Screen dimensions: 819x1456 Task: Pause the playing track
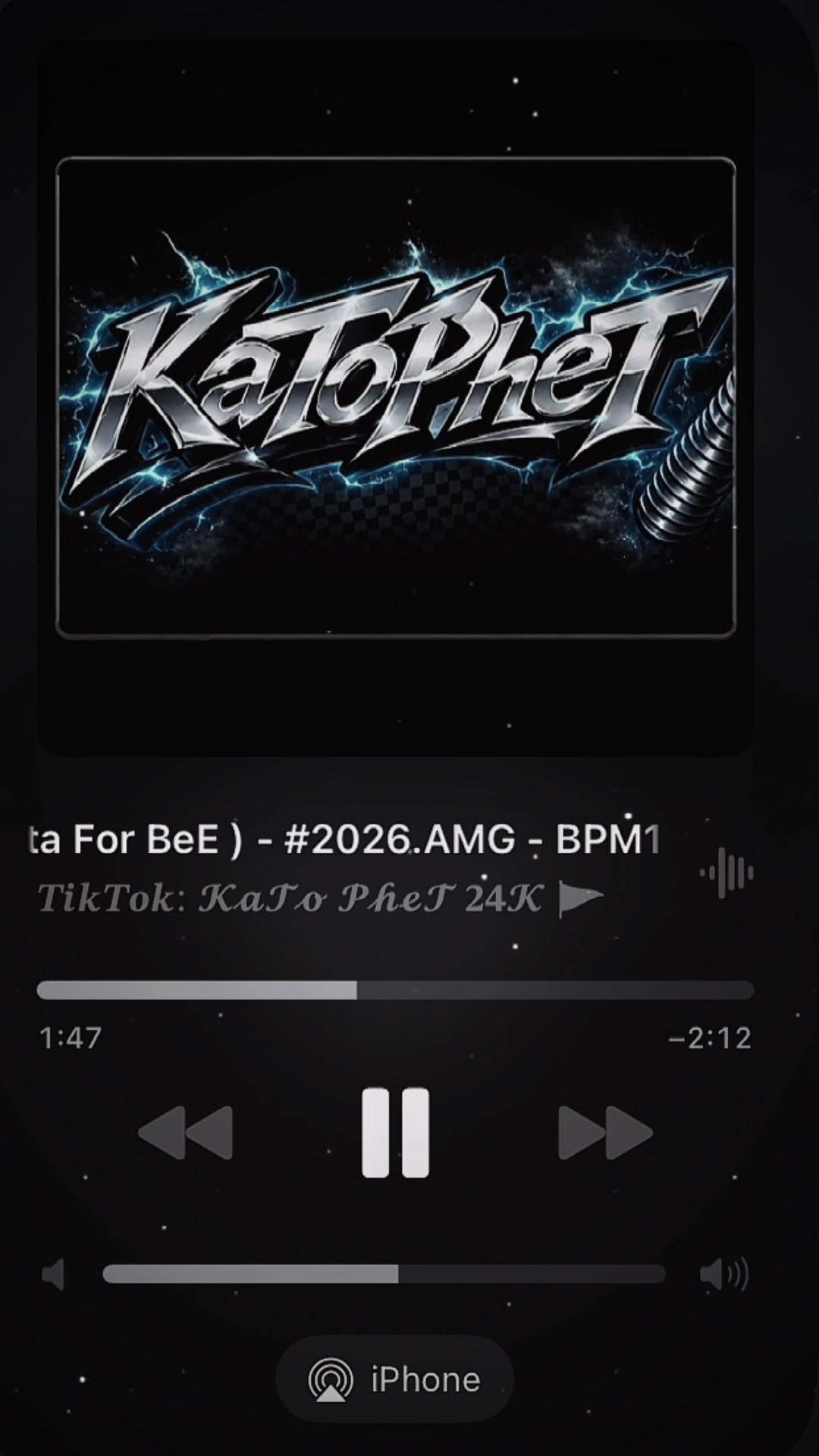(395, 1133)
